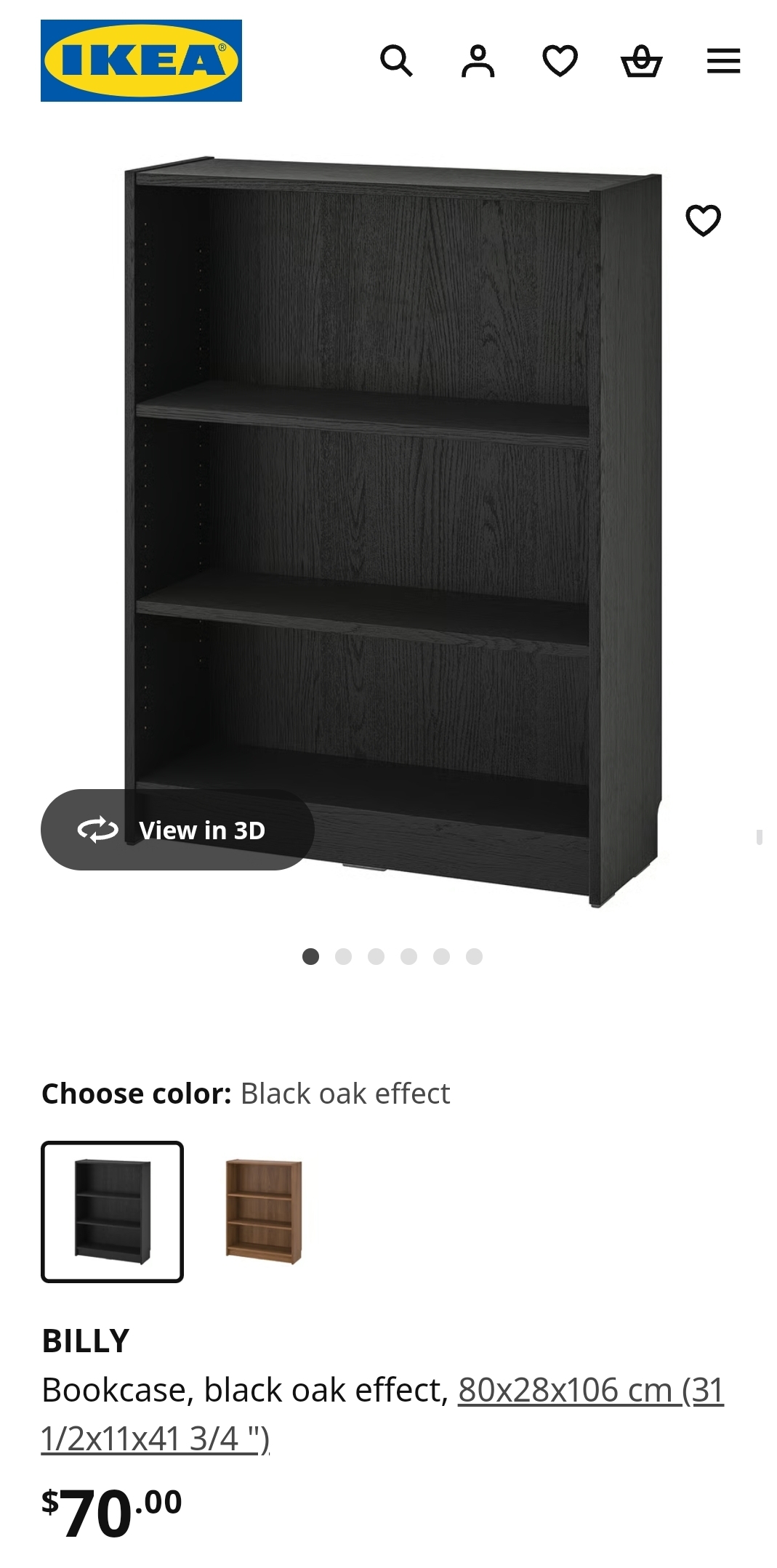The width and height of the screenshot is (777, 1568).
Task: Tap View in 3D
Action: [177, 830]
